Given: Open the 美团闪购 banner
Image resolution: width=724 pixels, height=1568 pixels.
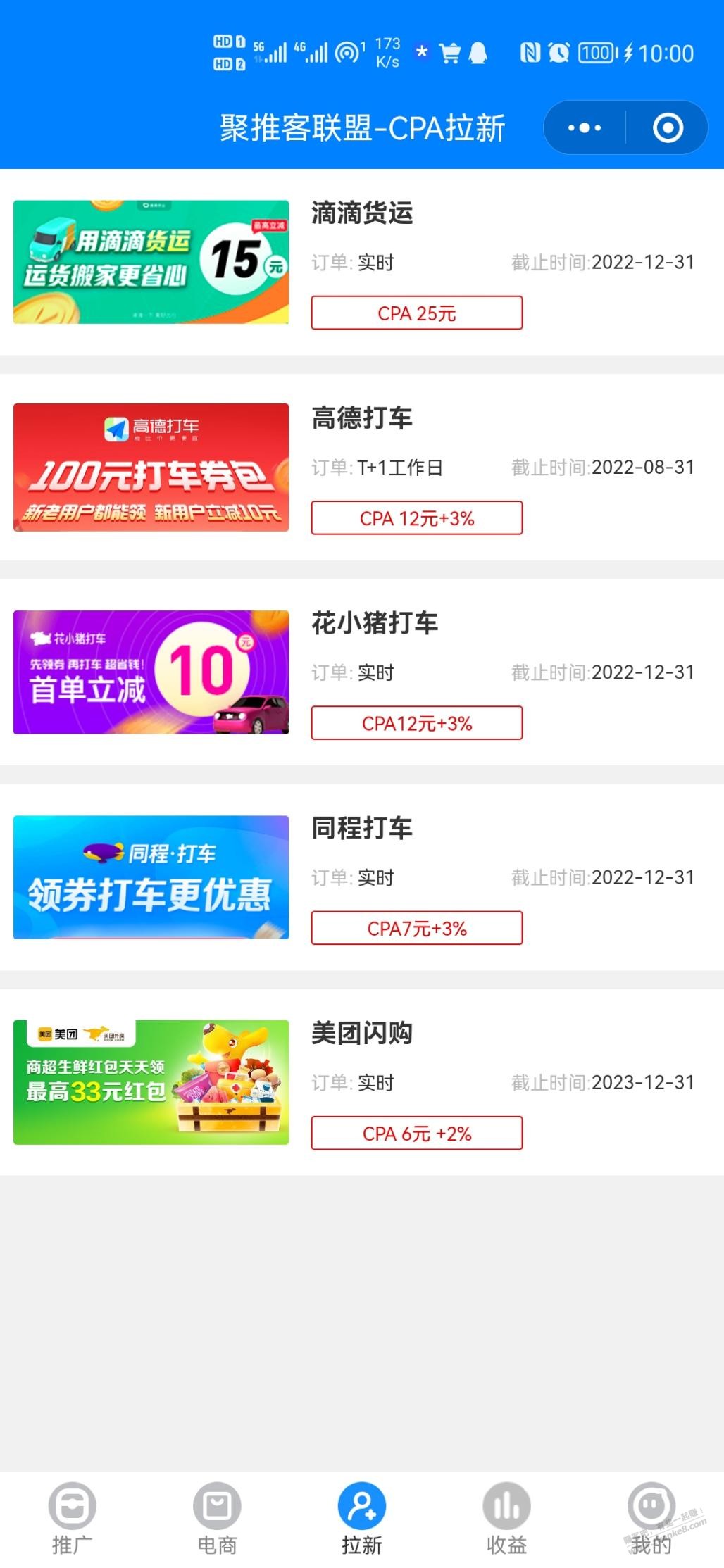Looking at the screenshot, I should [151, 1082].
